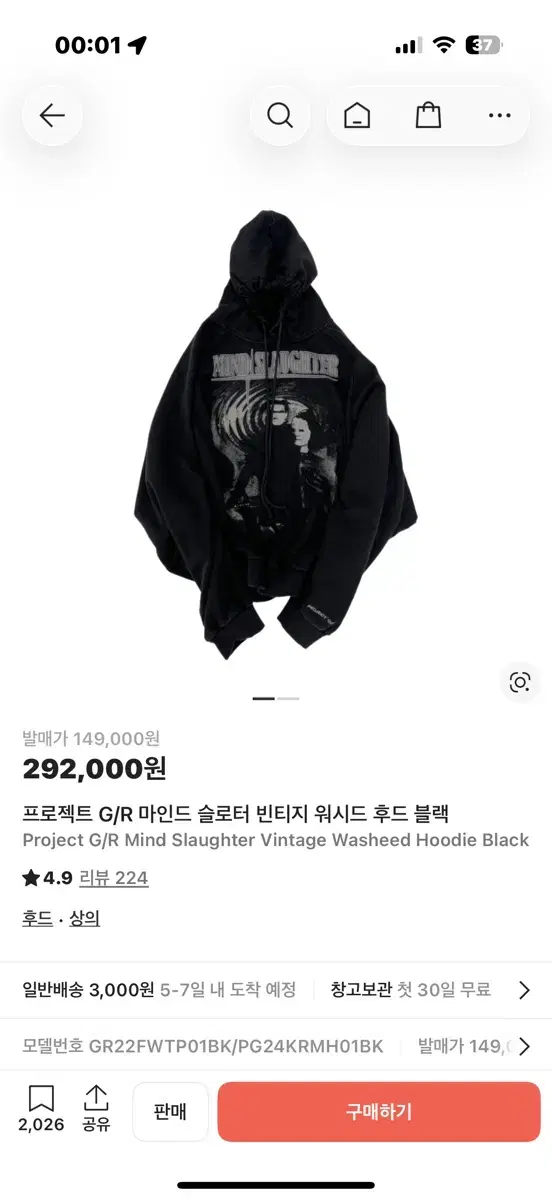This screenshot has height=1200, width=552.
Task: Share this product via 공유
Action: 96,1110
